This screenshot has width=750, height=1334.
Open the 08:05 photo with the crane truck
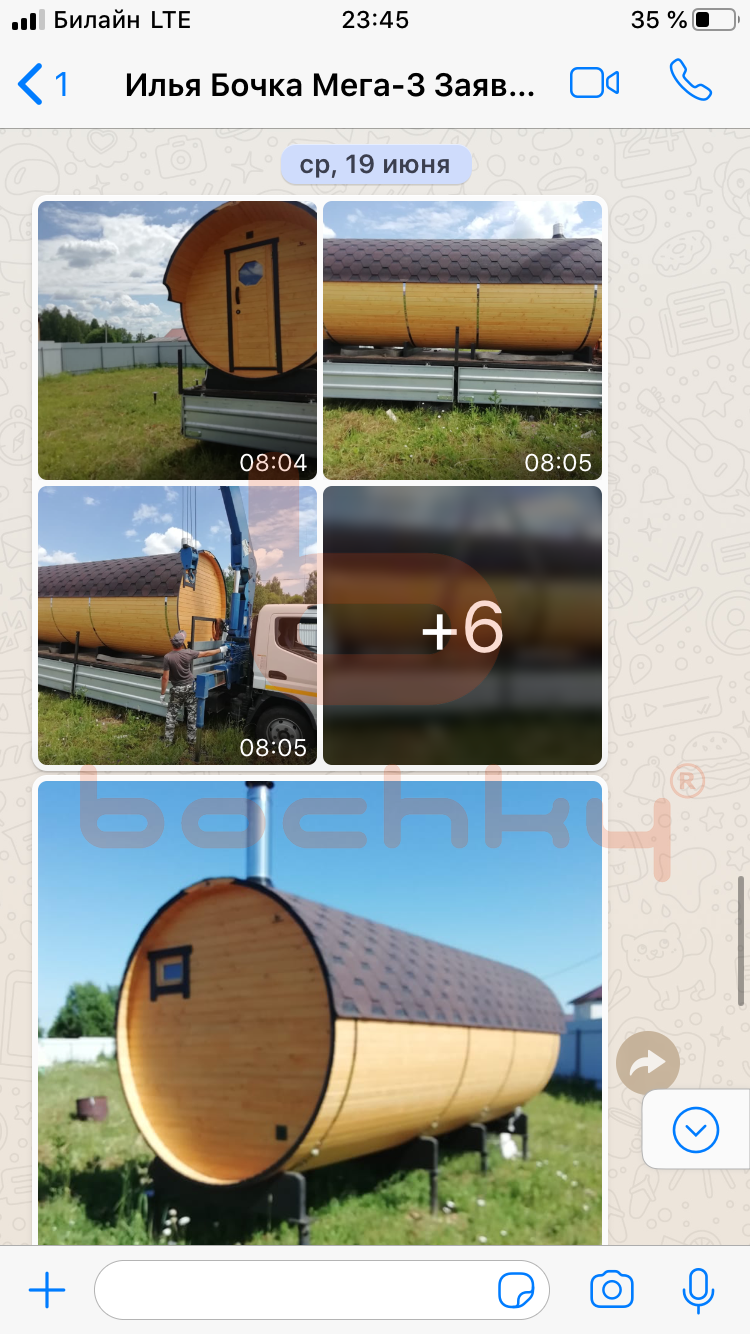(x=177, y=625)
